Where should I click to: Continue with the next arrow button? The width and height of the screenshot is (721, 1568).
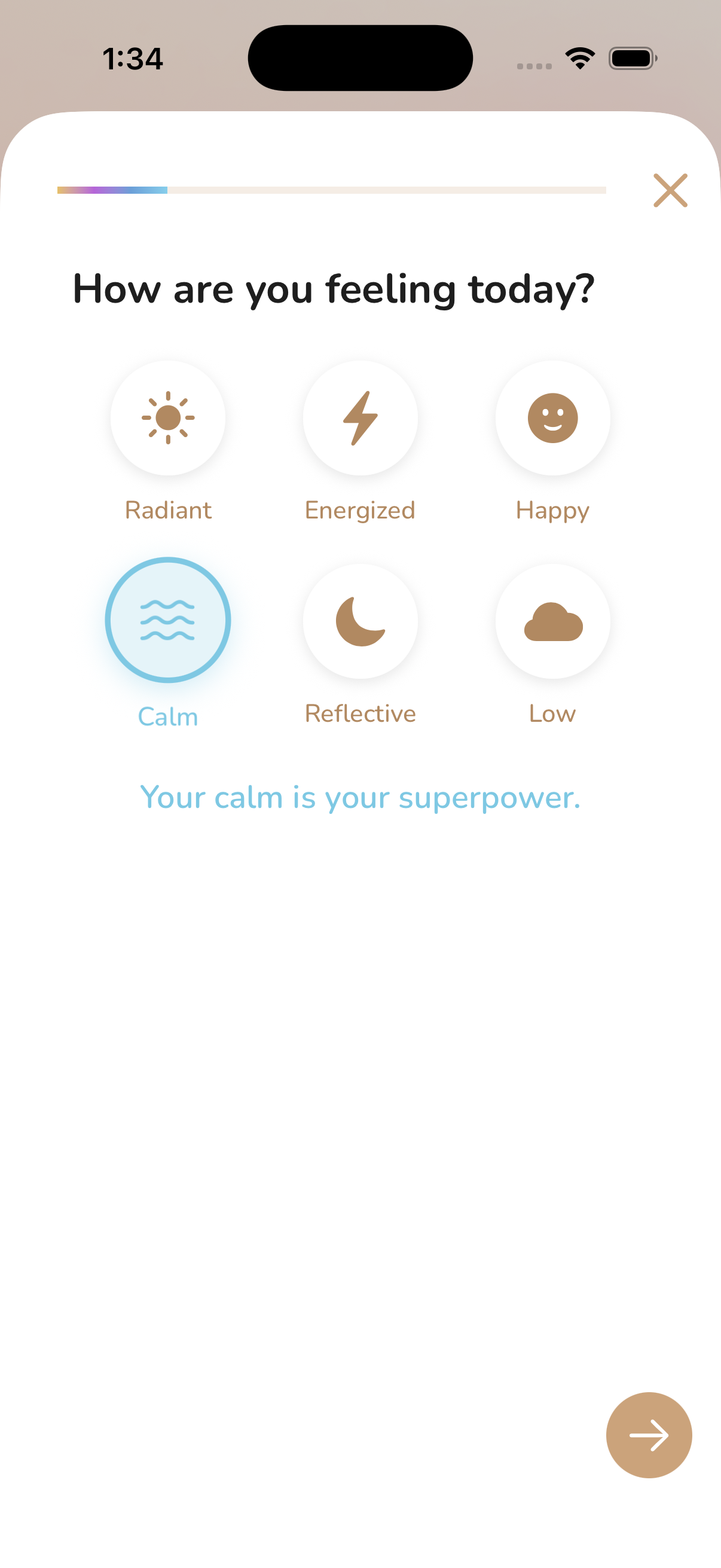tap(649, 1435)
